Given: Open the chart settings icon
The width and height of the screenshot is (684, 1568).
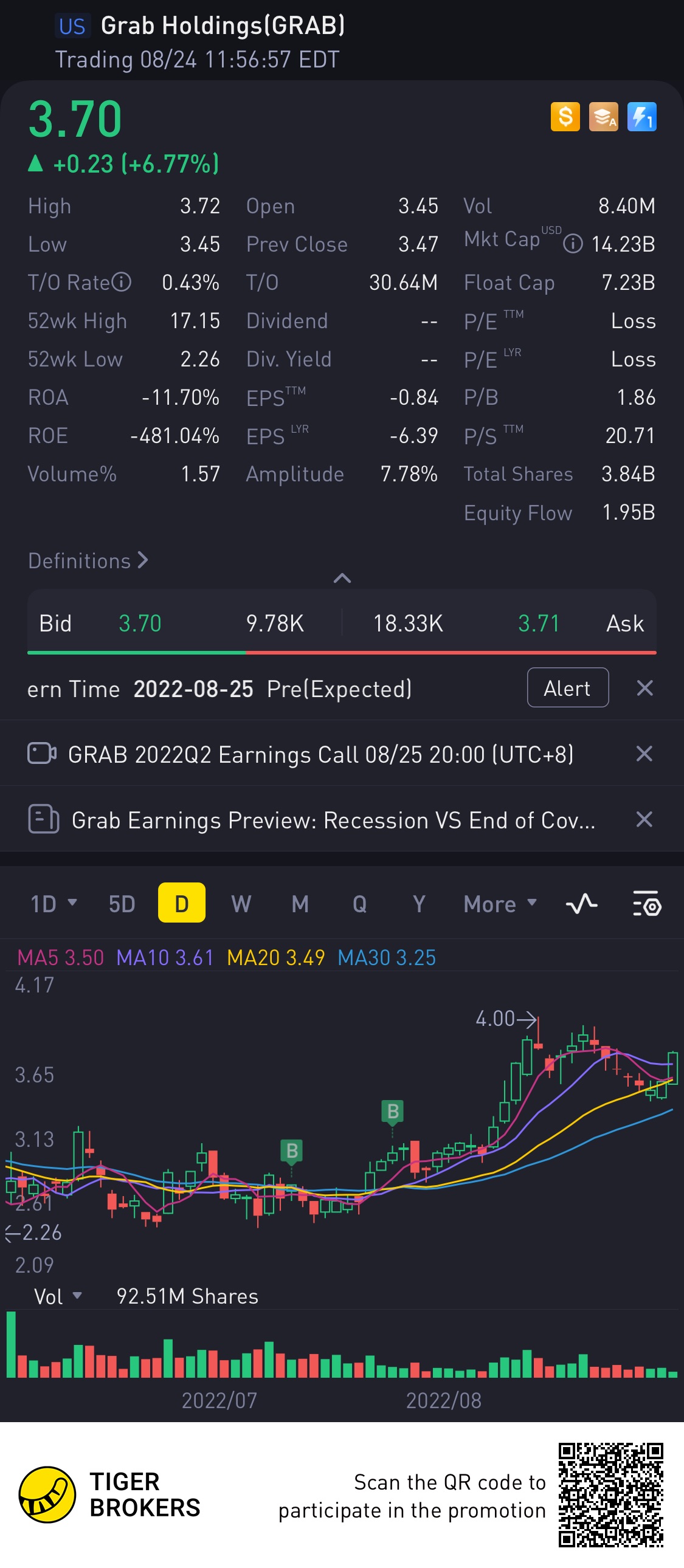Looking at the screenshot, I should click(647, 904).
